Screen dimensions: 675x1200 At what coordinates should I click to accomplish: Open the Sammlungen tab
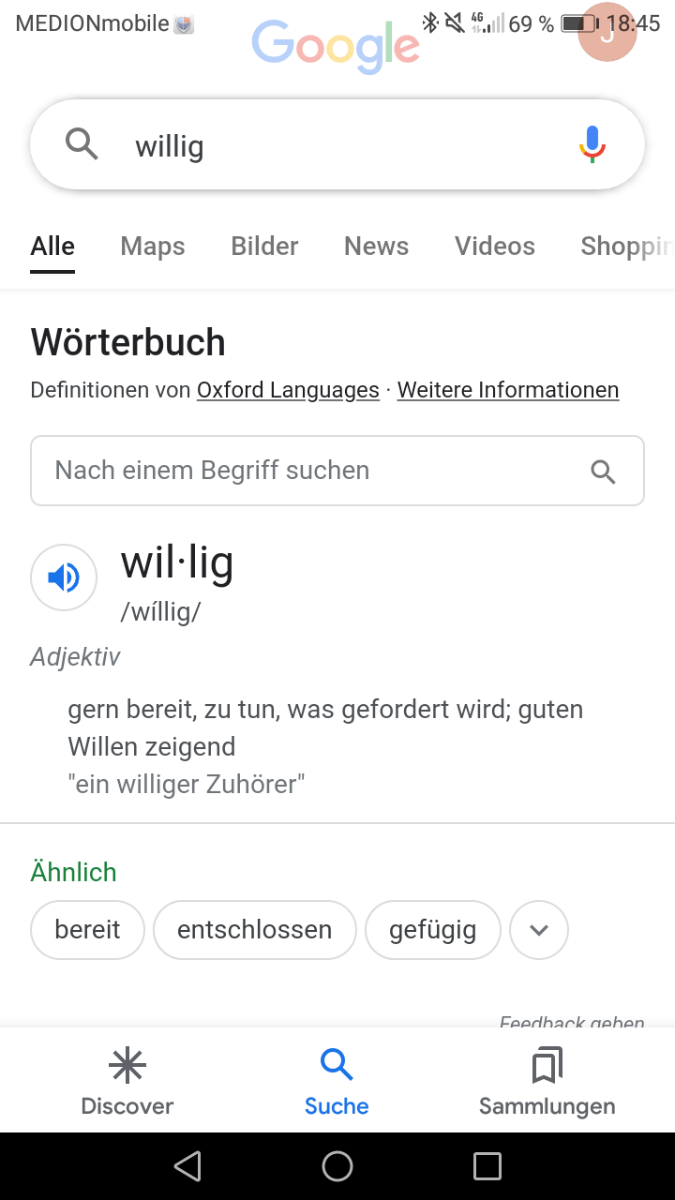click(547, 1082)
